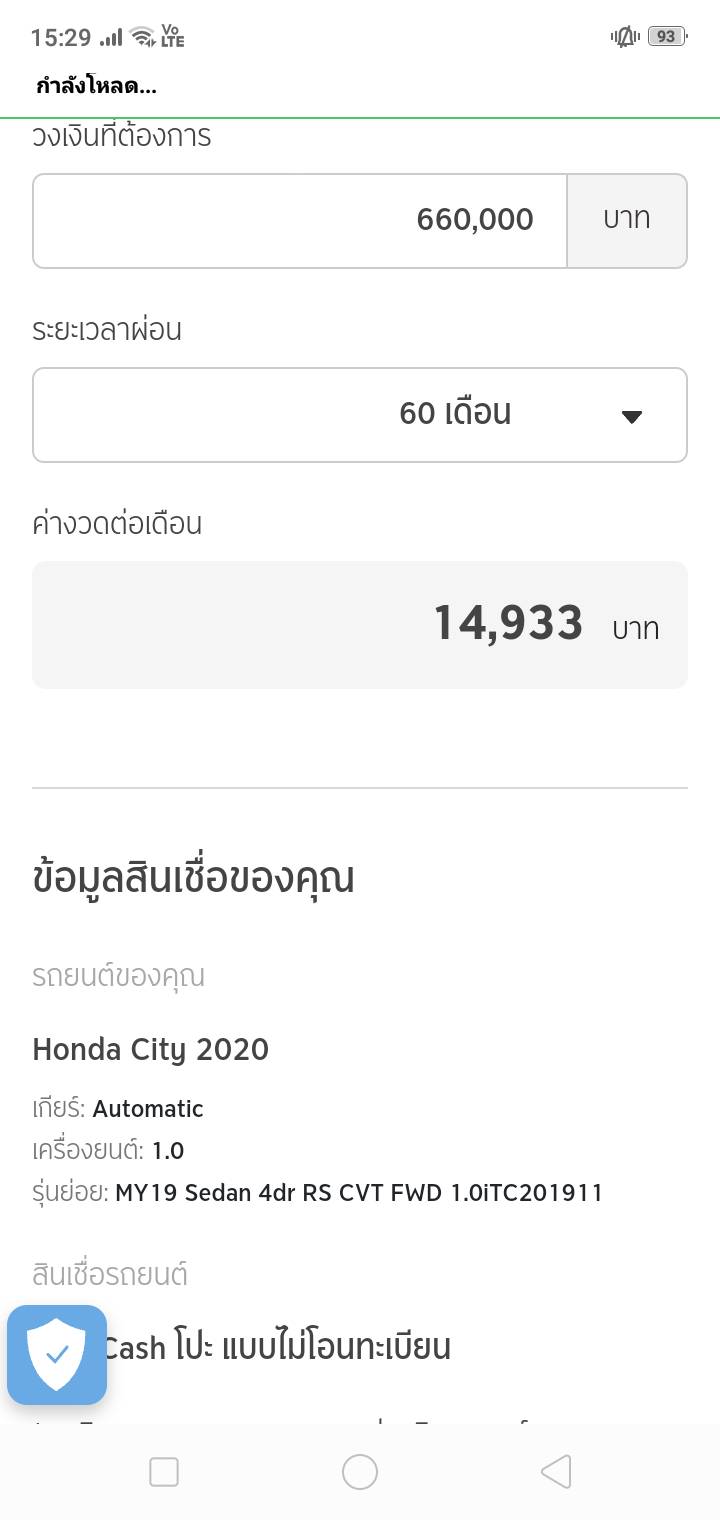Open the recent apps overview

pos(164,1472)
